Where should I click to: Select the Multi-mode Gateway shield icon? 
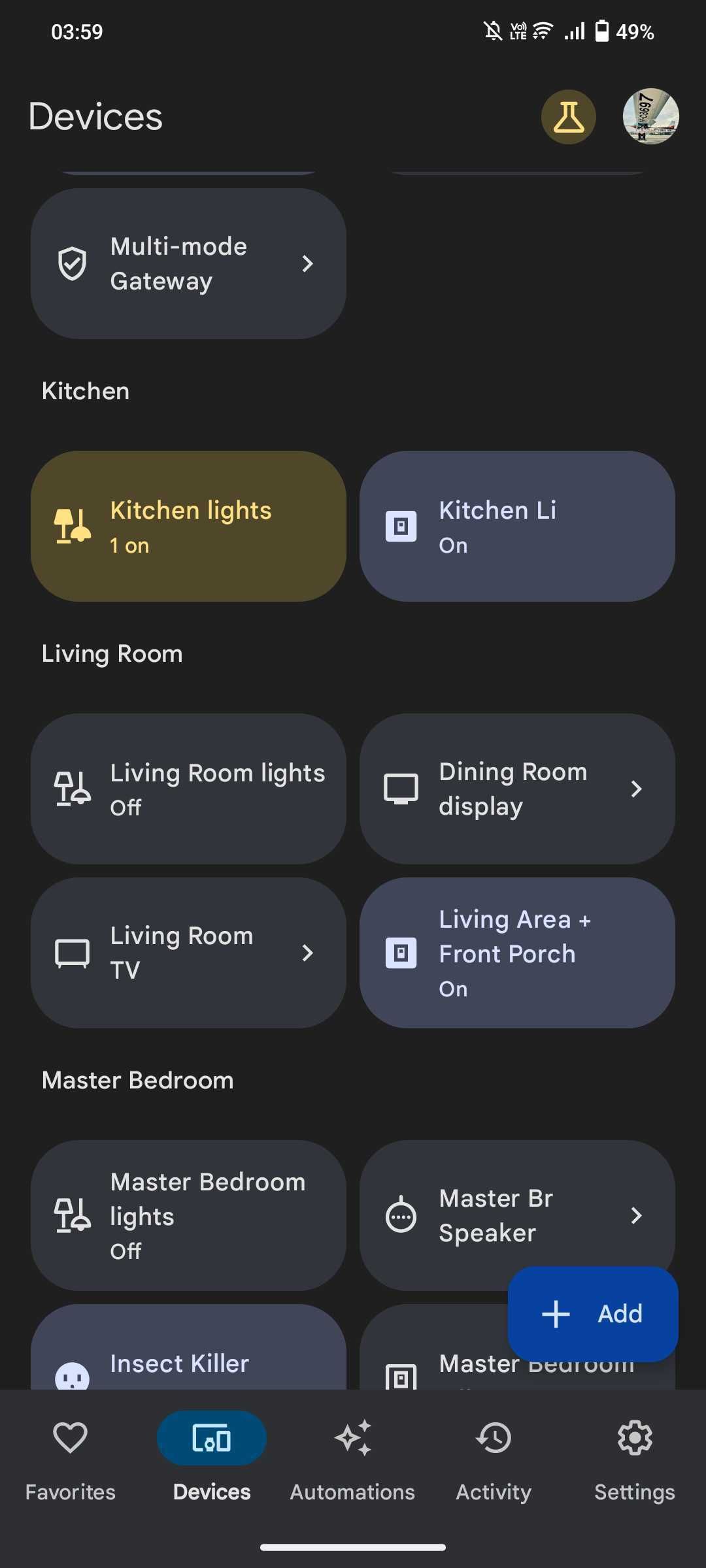click(73, 263)
